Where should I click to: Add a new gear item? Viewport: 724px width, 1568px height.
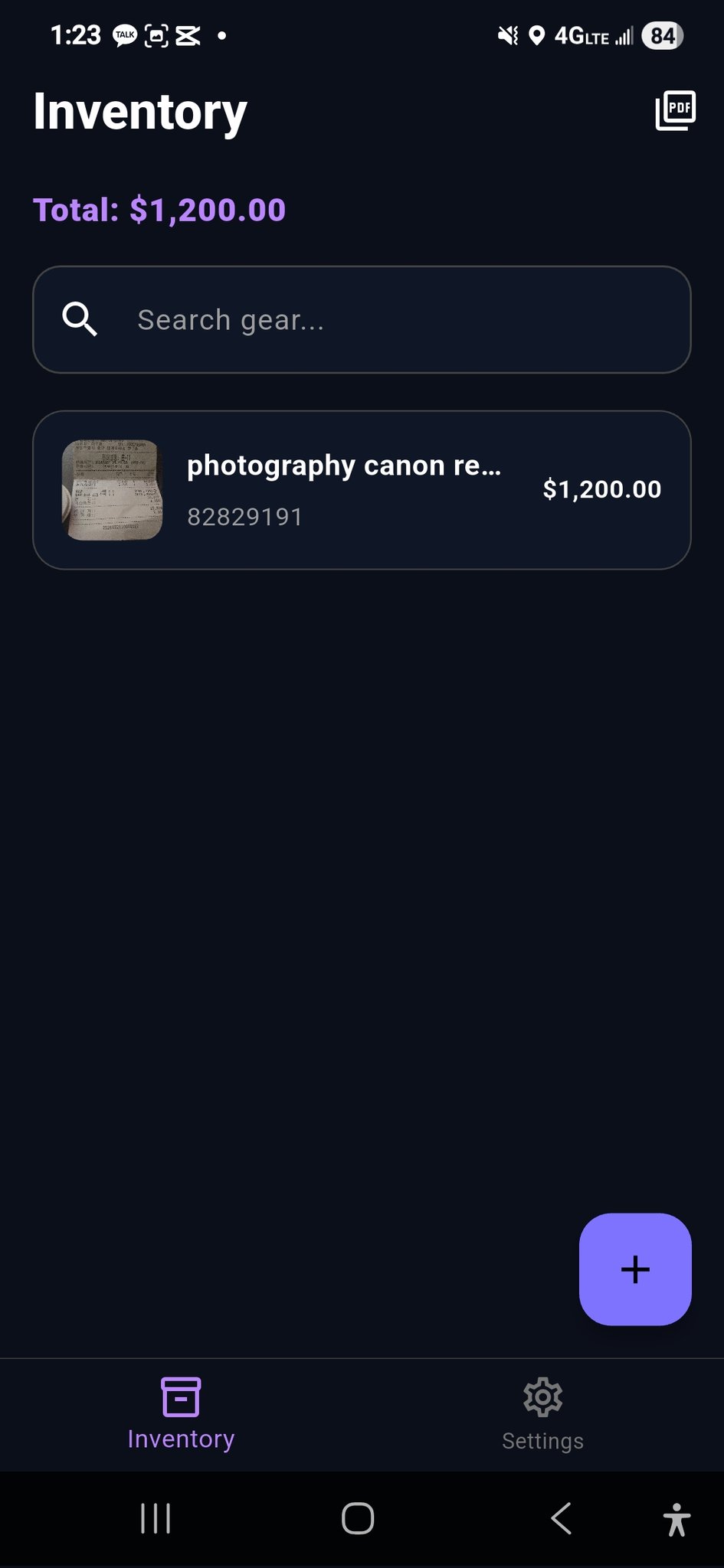(635, 1269)
